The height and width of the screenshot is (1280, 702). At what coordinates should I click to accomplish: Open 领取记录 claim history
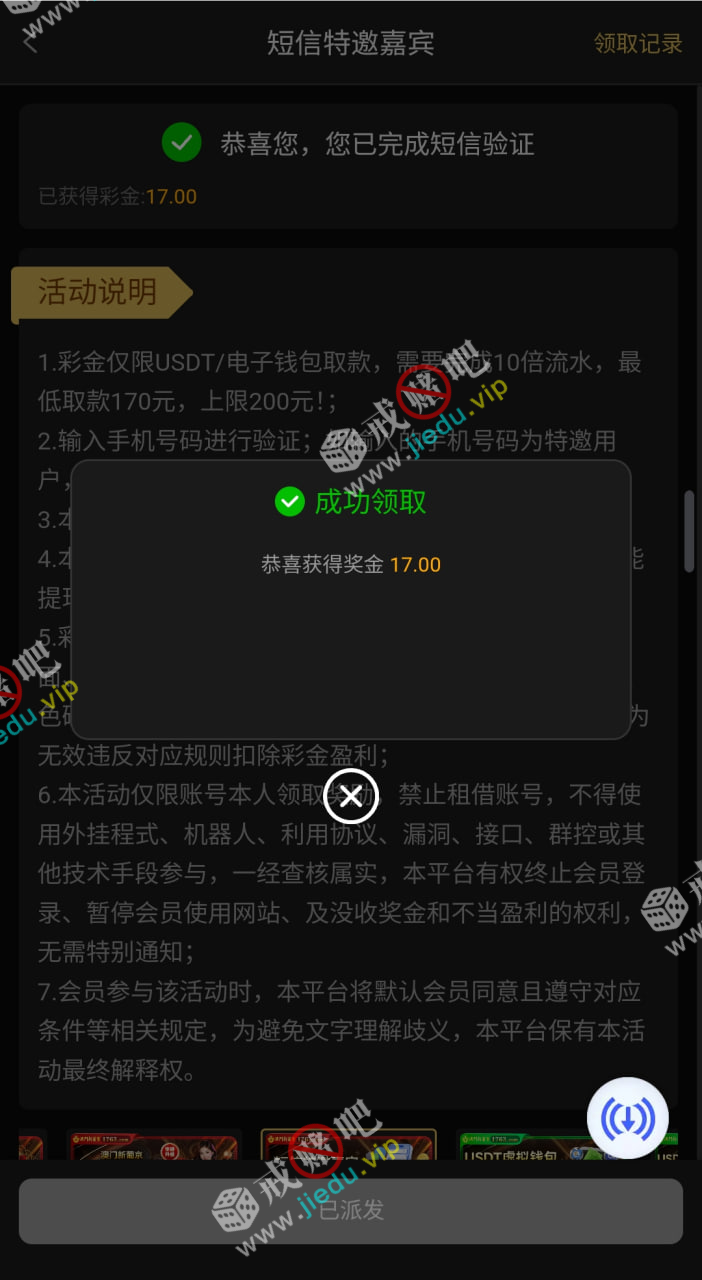point(638,43)
